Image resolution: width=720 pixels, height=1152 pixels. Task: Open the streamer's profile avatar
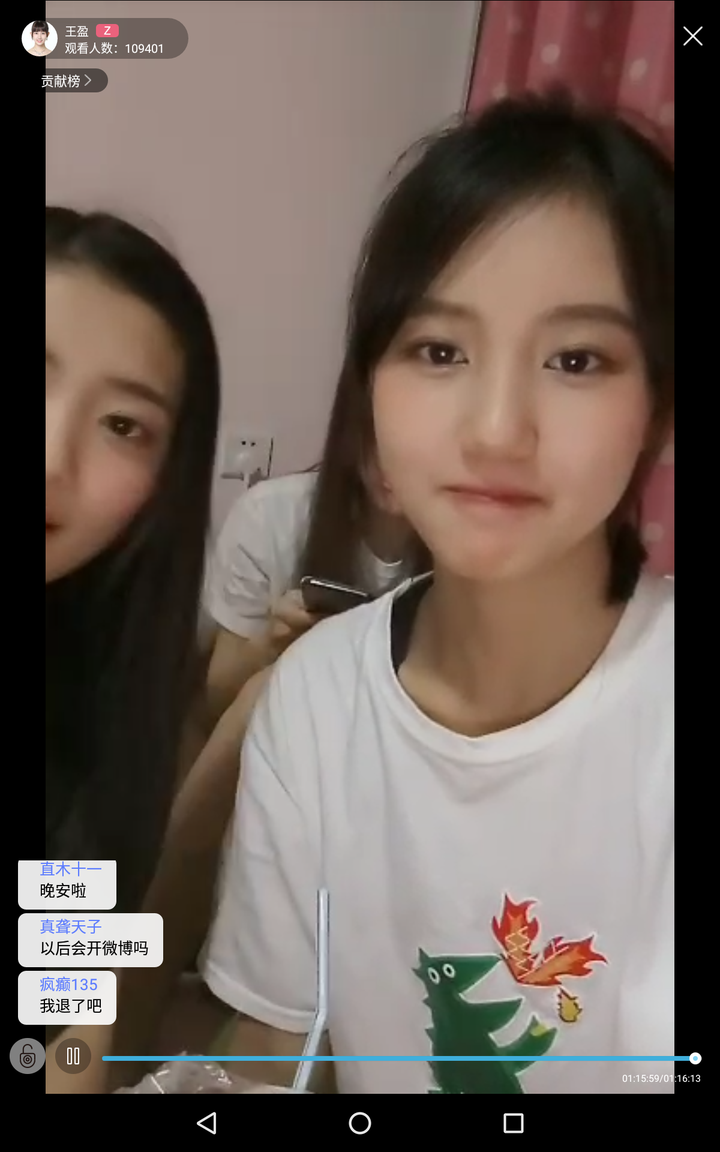click(x=40, y=38)
